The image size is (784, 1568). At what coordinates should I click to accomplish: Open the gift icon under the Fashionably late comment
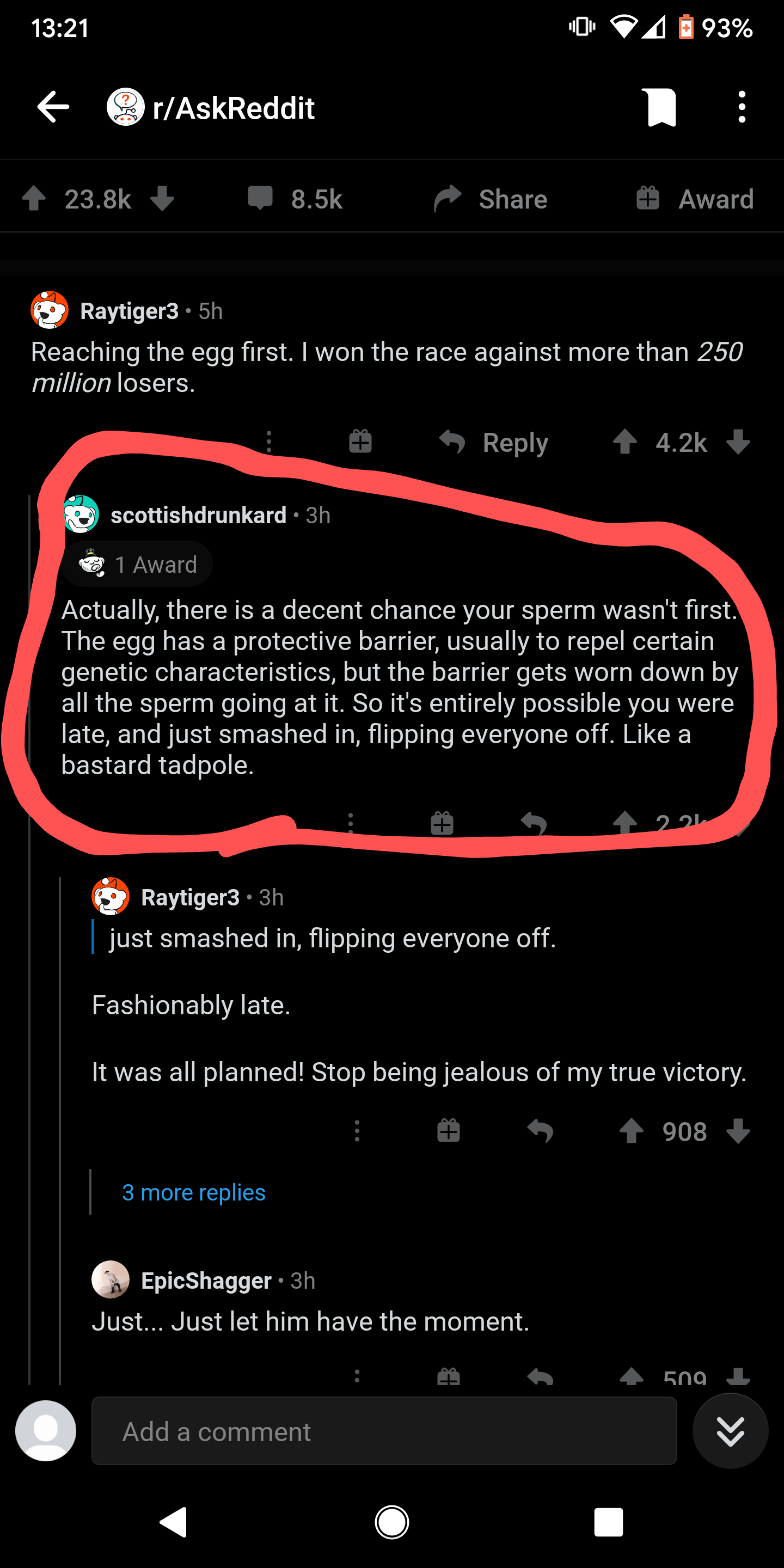(448, 1130)
